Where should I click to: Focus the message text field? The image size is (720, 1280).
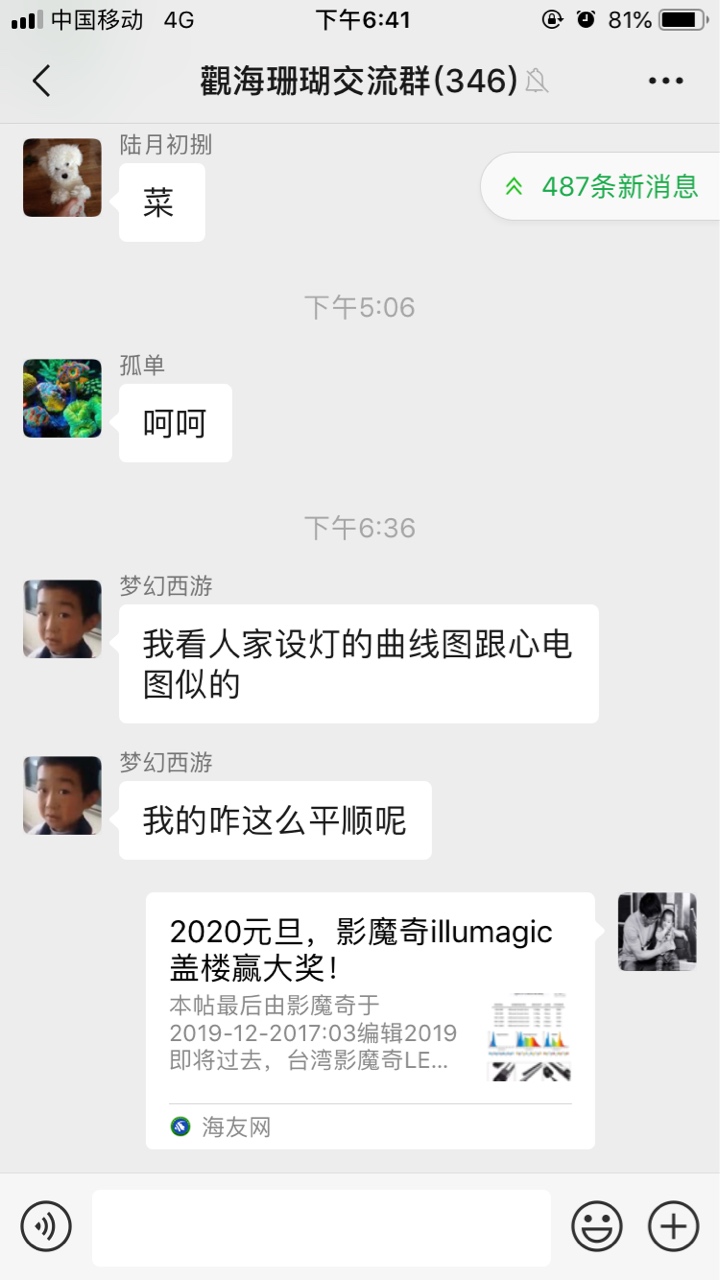click(x=321, y=1227)
